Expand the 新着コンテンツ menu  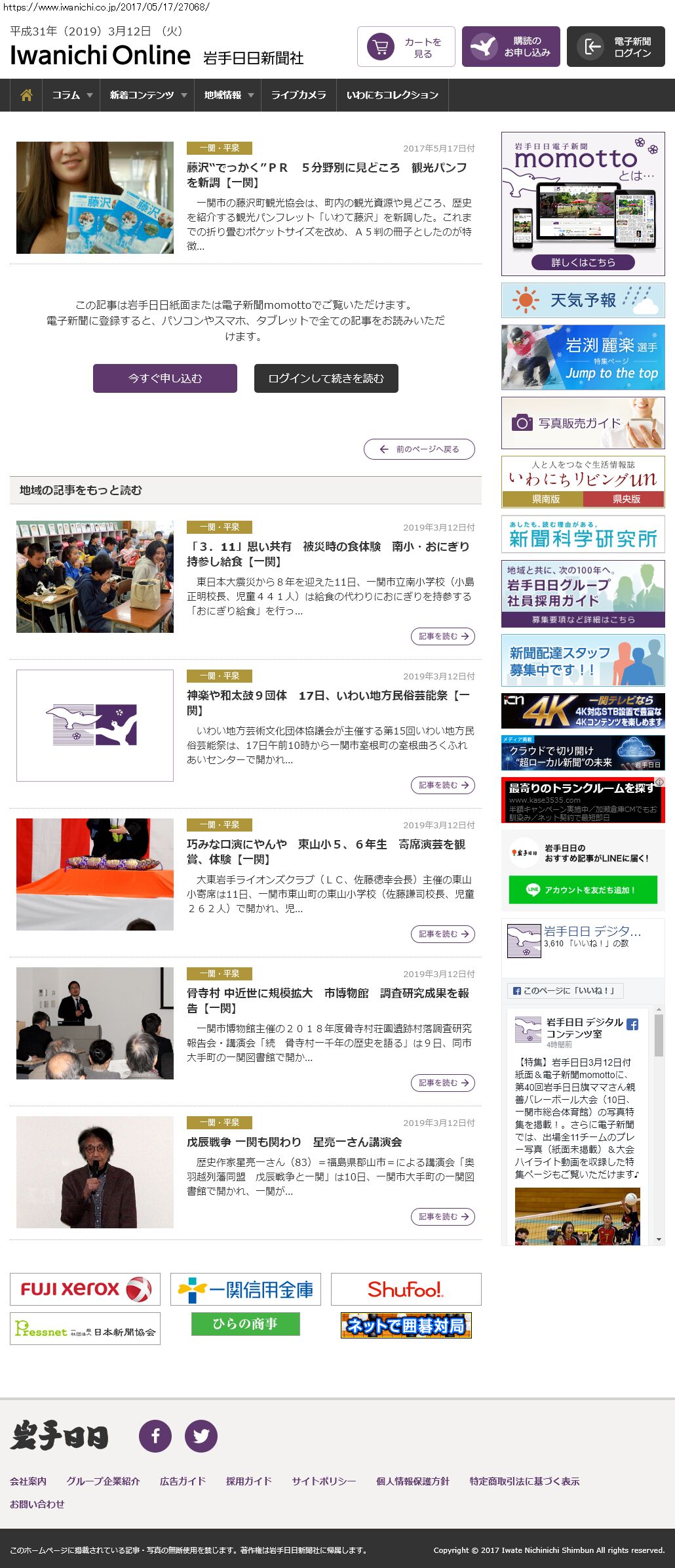147,95
